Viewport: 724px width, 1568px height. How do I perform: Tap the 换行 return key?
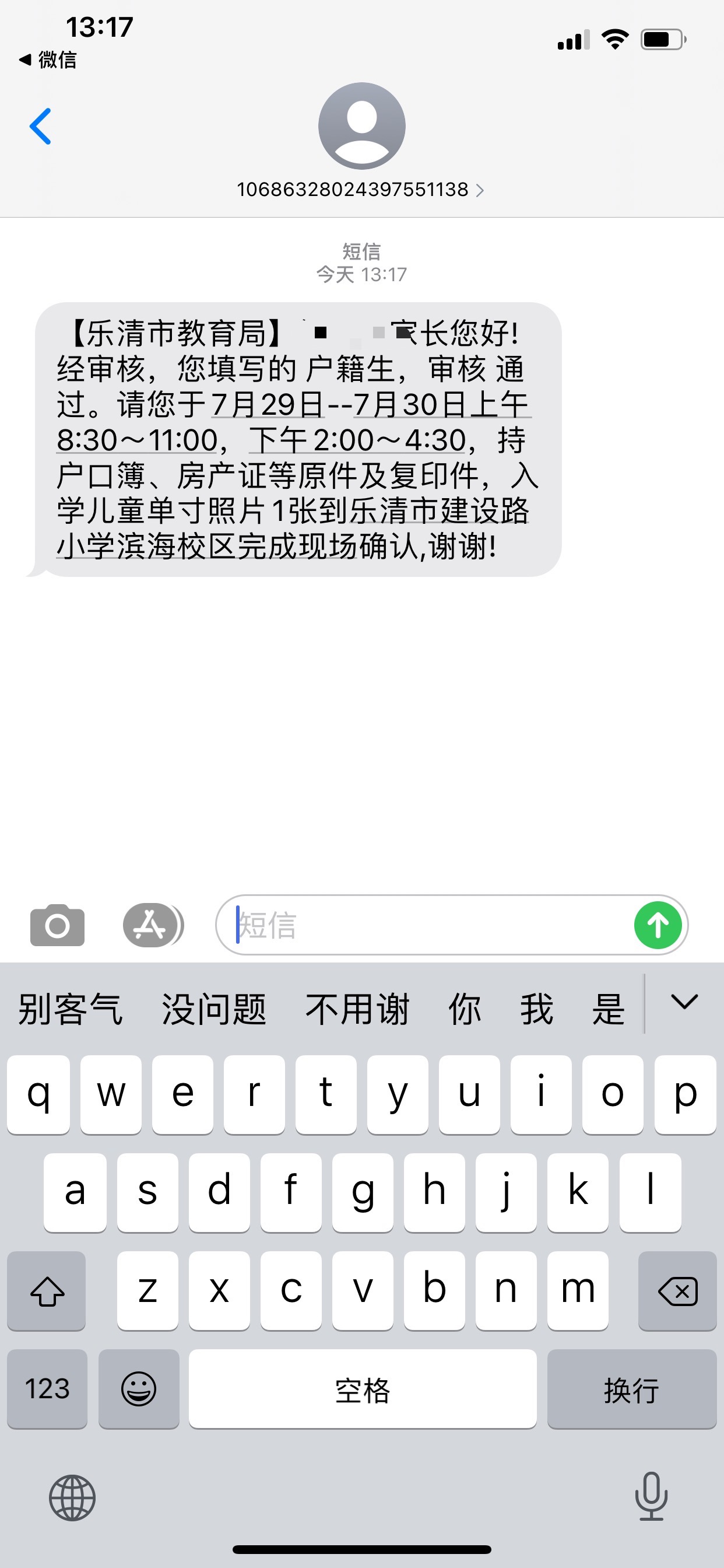(x=631, y=1388)
